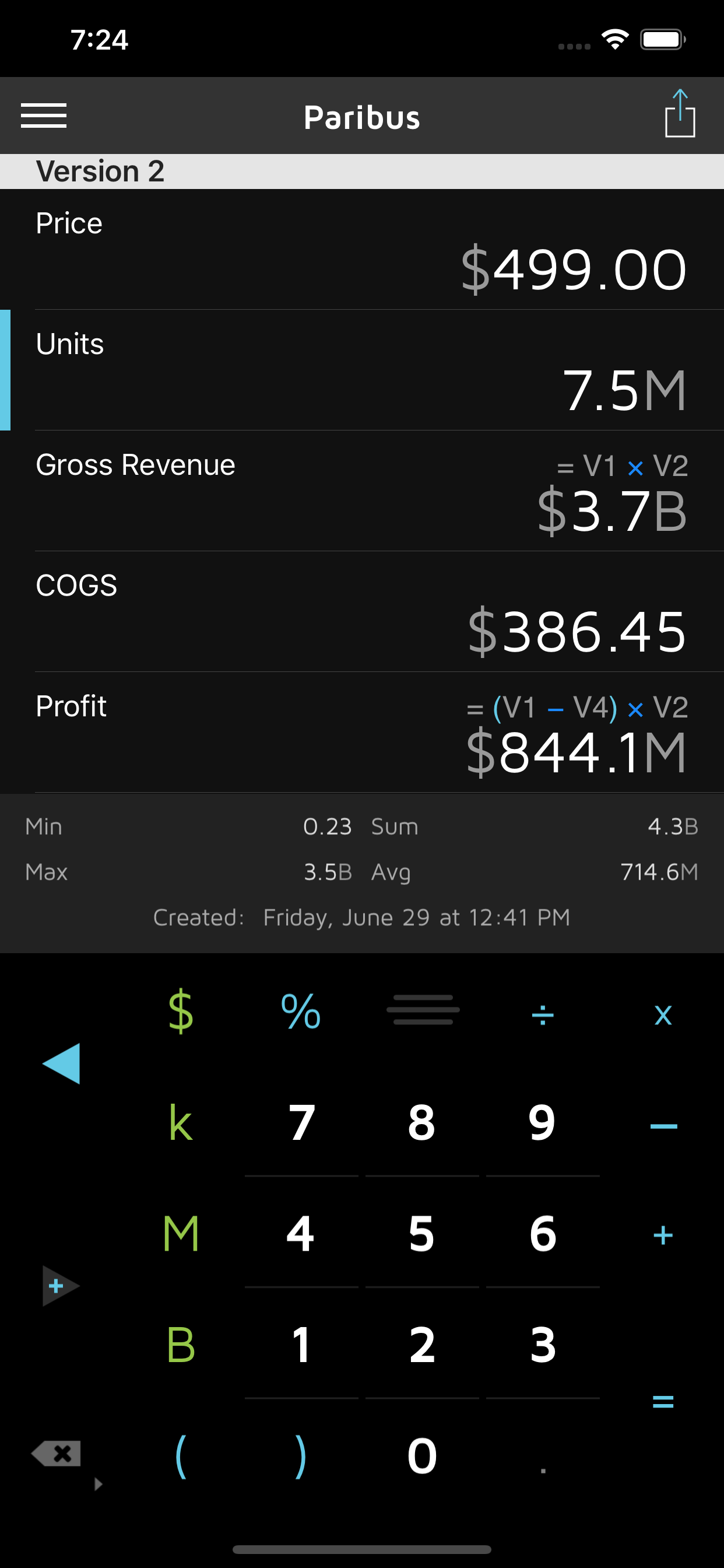Share the calculation via export icon
The width and height of the screenshot is (724, 1568).
pos(680,114)
